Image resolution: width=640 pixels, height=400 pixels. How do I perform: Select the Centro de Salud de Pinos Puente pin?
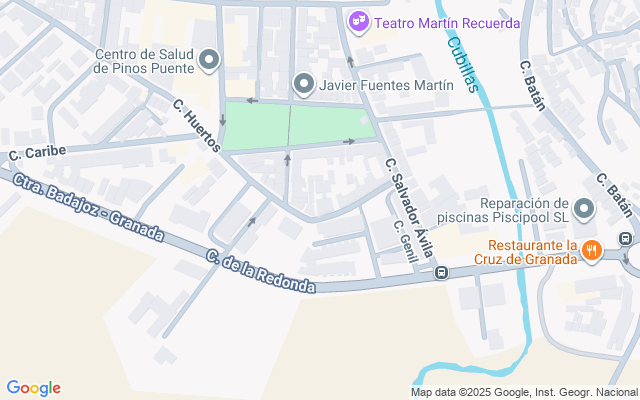coord(209,62)
